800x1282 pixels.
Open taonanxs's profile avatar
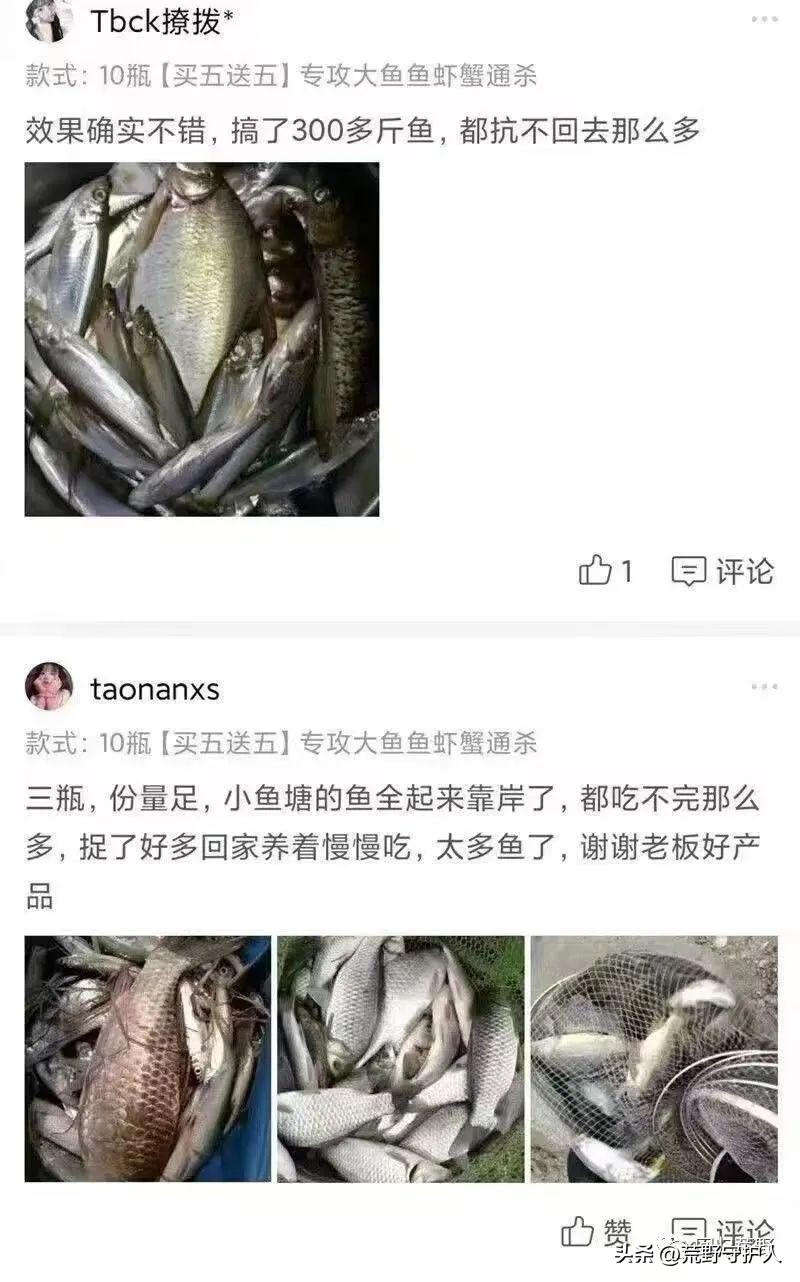point(49,686)
